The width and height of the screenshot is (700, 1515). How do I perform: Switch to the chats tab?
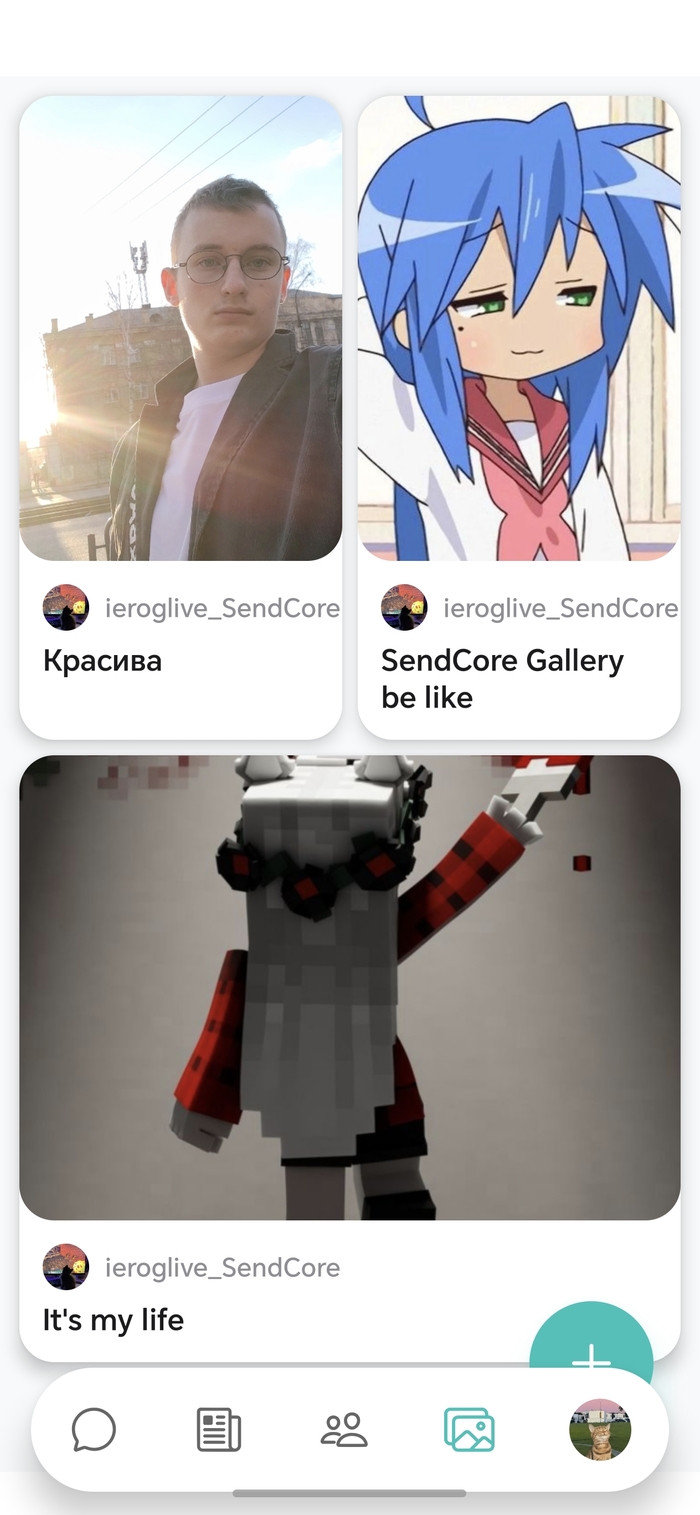[x=94, y=1430]
